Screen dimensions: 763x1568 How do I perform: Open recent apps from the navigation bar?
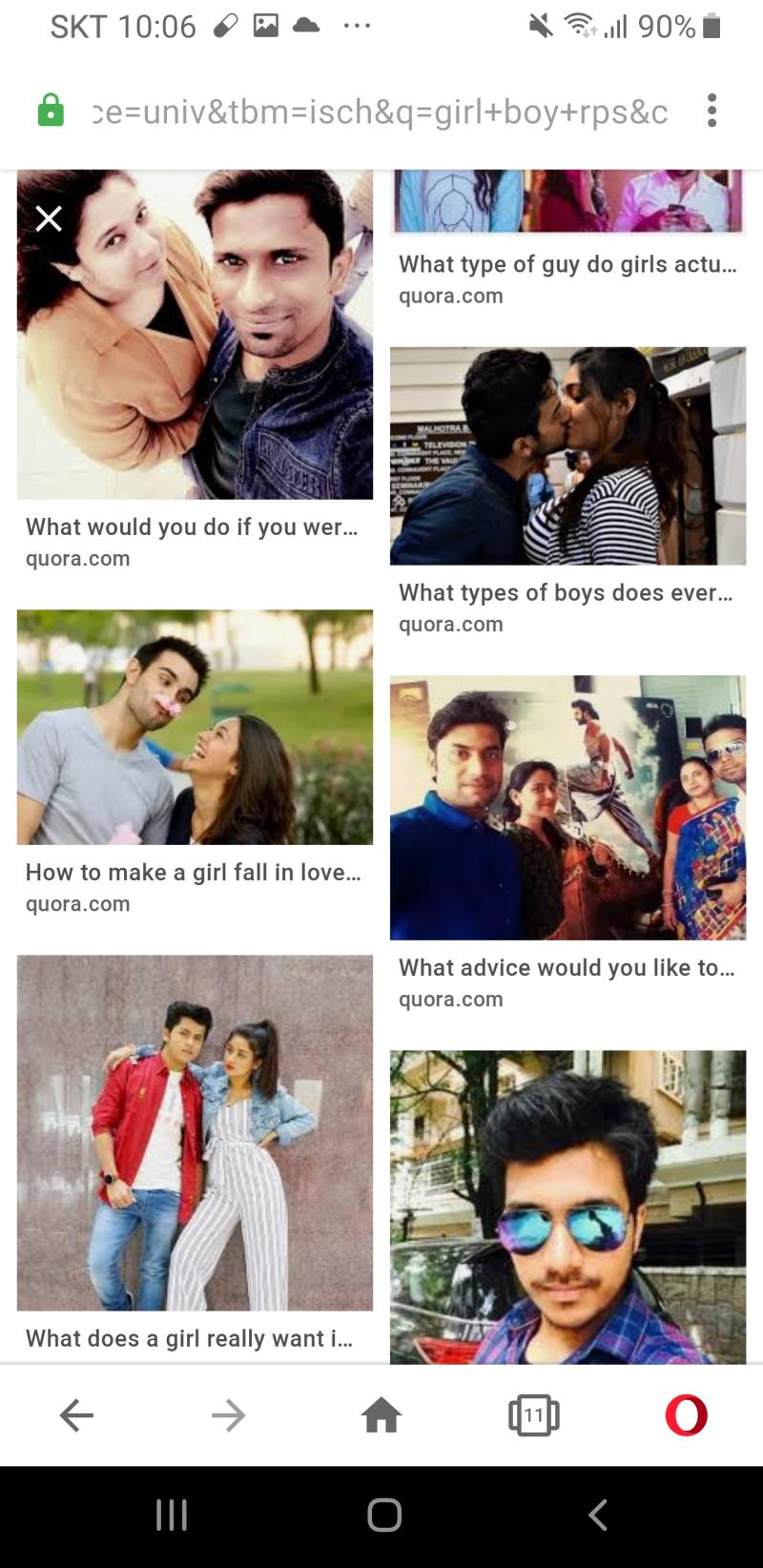172,1515
